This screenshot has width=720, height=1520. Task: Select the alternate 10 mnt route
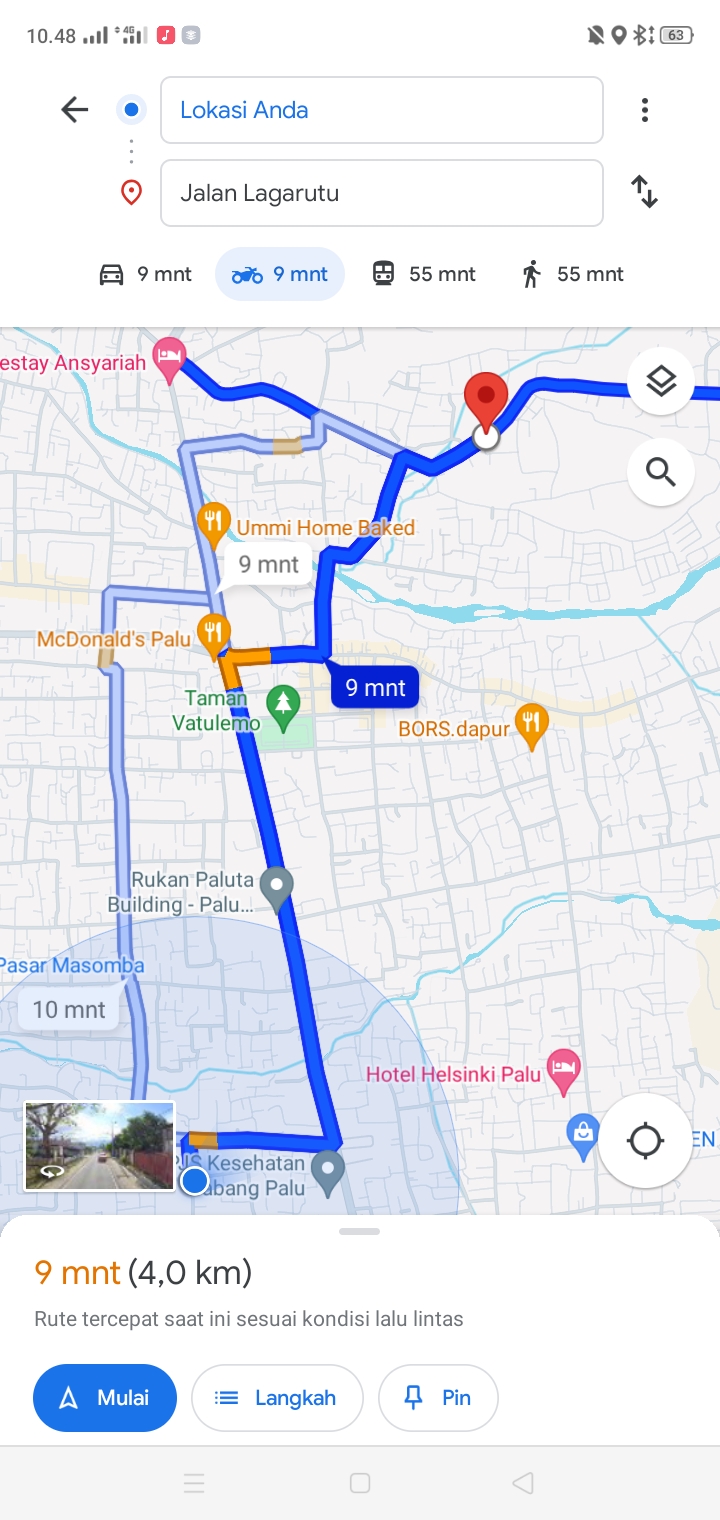pyautogui.click(x=69, y=1009)
